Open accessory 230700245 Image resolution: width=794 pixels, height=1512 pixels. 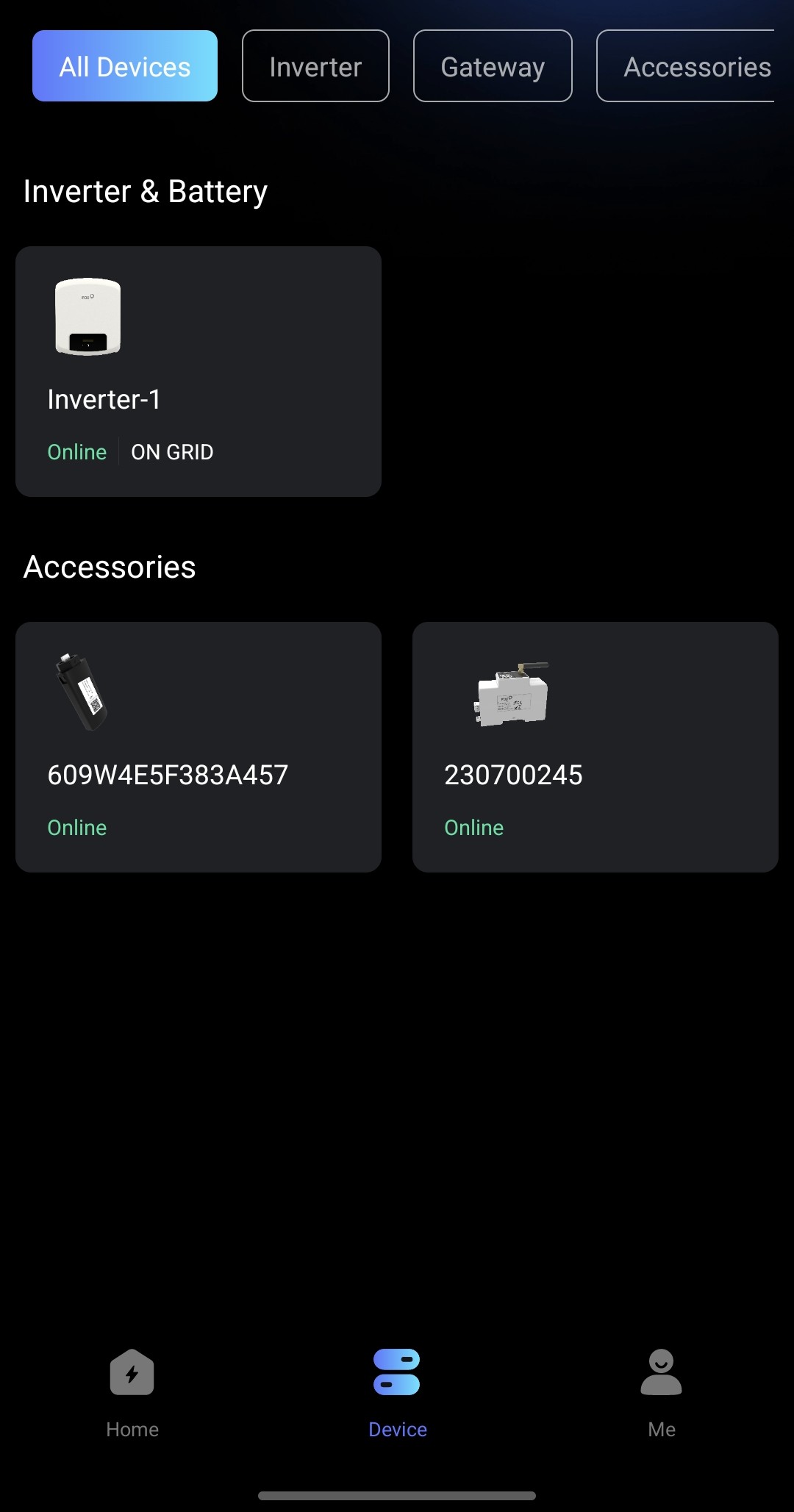point(595,747)
